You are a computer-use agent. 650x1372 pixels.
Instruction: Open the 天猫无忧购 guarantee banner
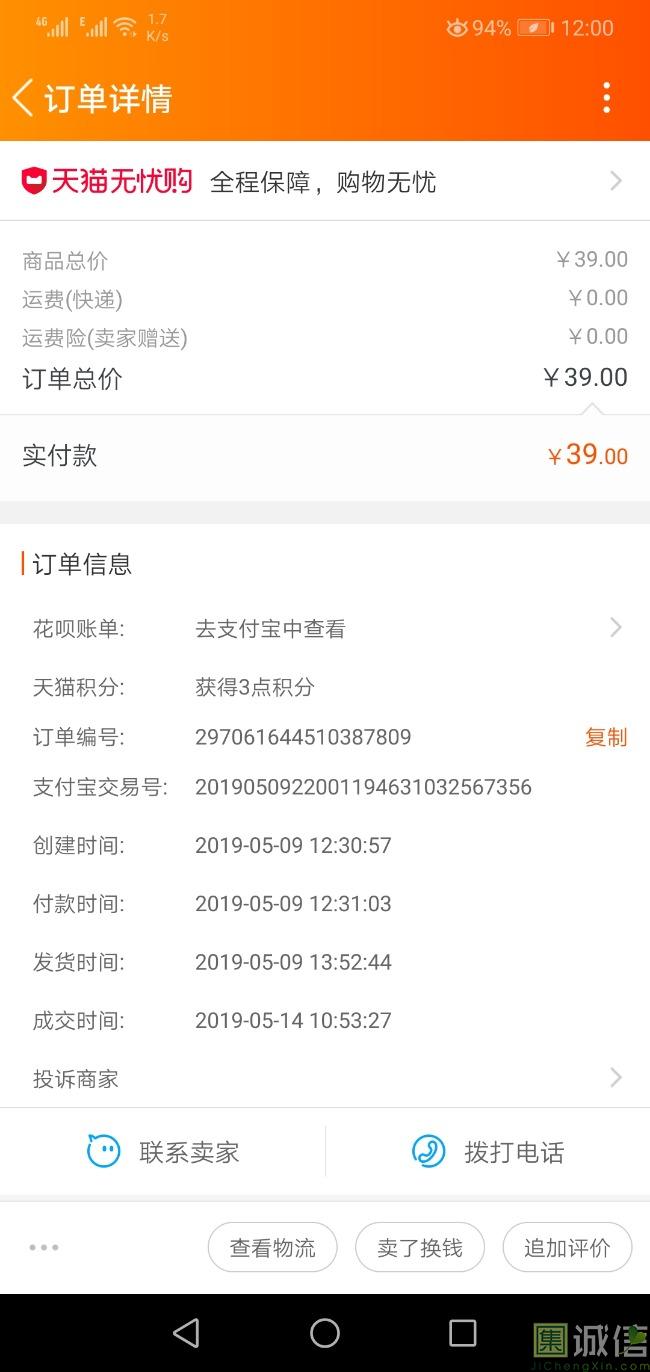(324, 182)
